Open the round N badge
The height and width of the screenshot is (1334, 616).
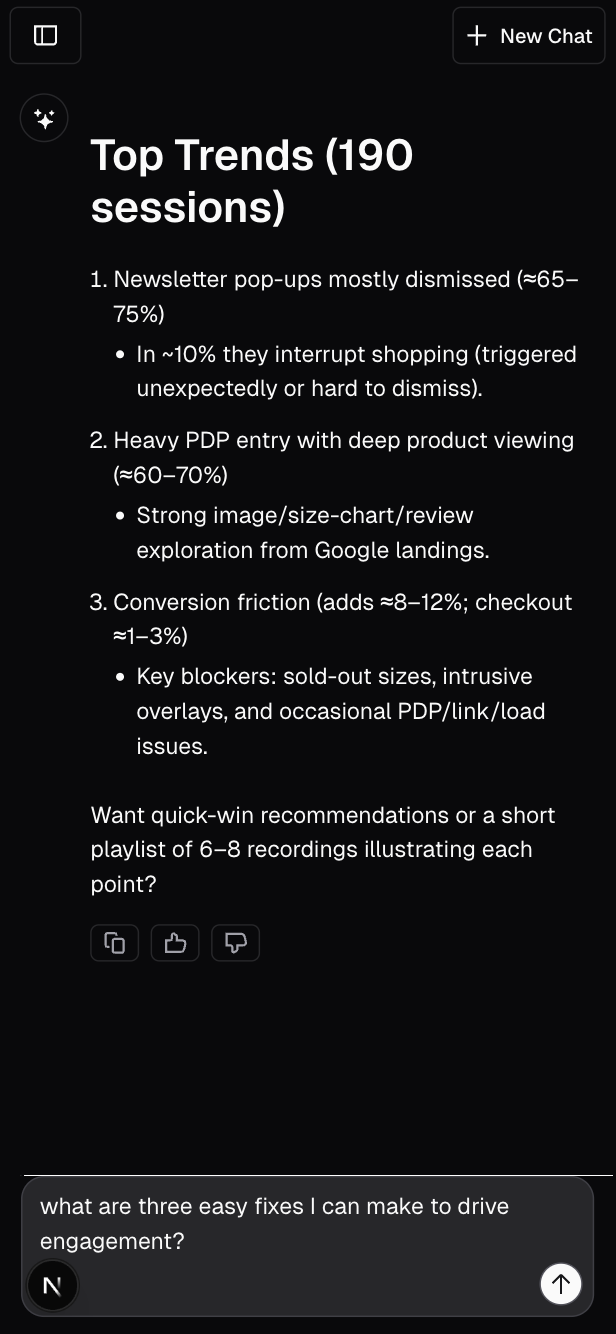[53, 1287]
